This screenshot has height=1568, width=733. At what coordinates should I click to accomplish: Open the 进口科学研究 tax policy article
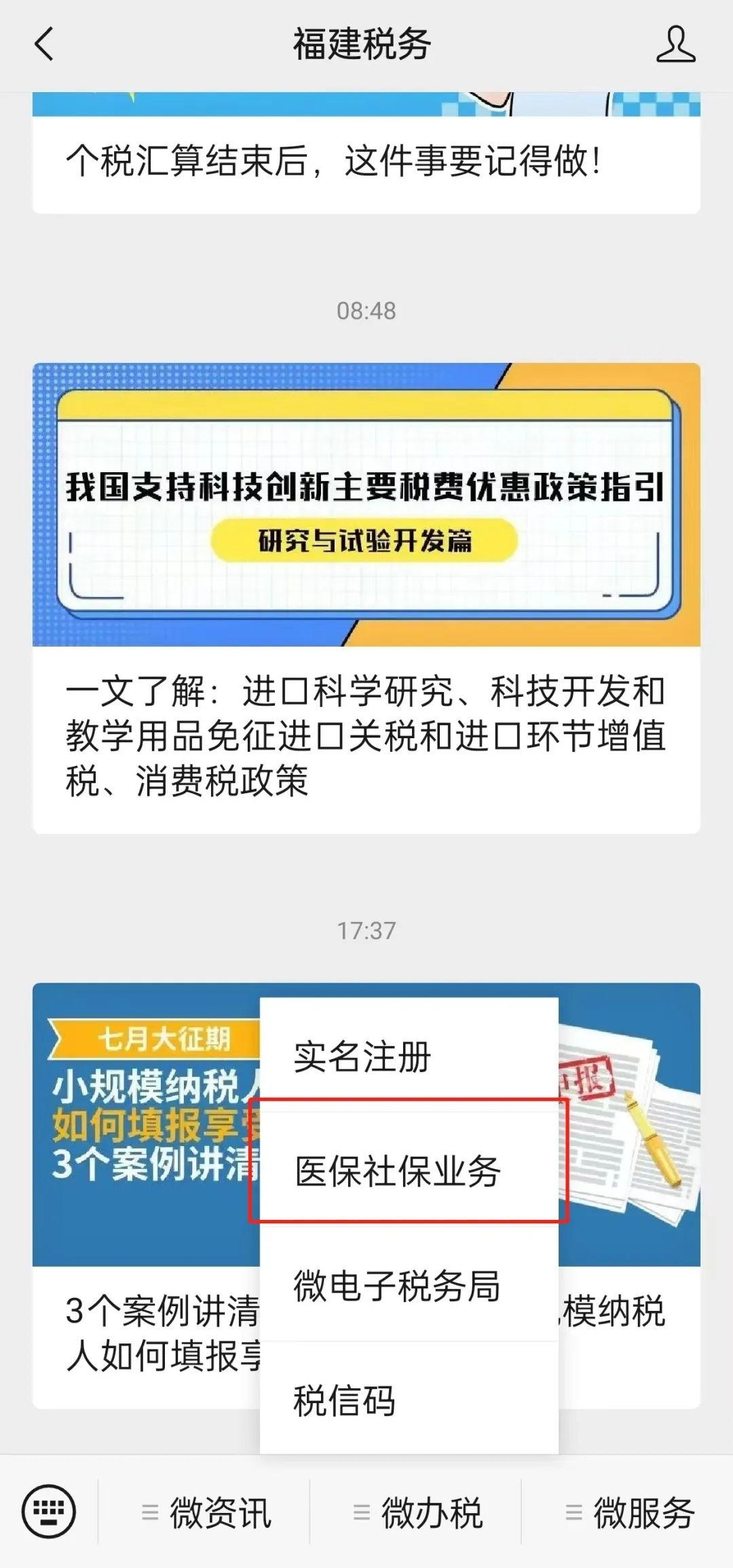coord(366,735)
